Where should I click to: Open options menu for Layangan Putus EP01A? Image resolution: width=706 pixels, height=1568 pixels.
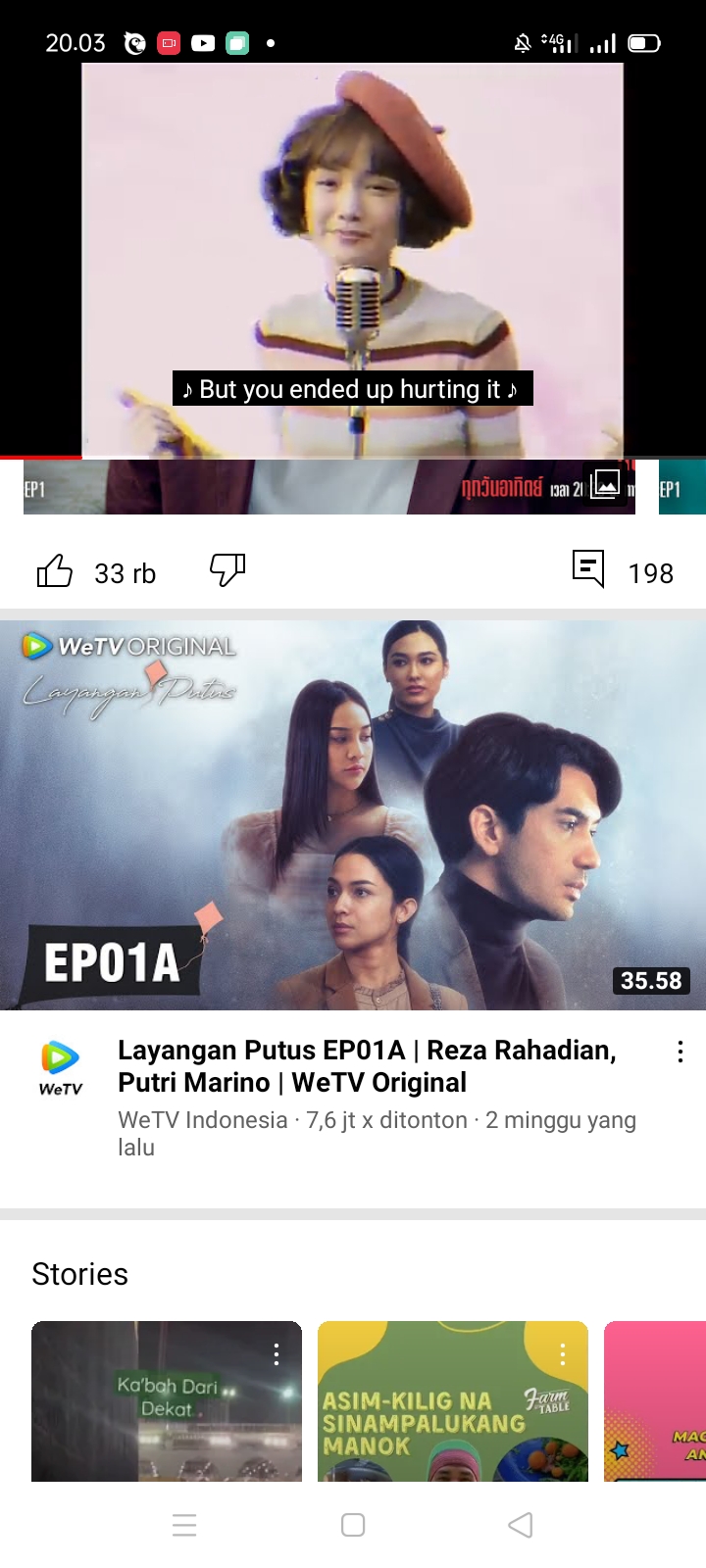680,1053
